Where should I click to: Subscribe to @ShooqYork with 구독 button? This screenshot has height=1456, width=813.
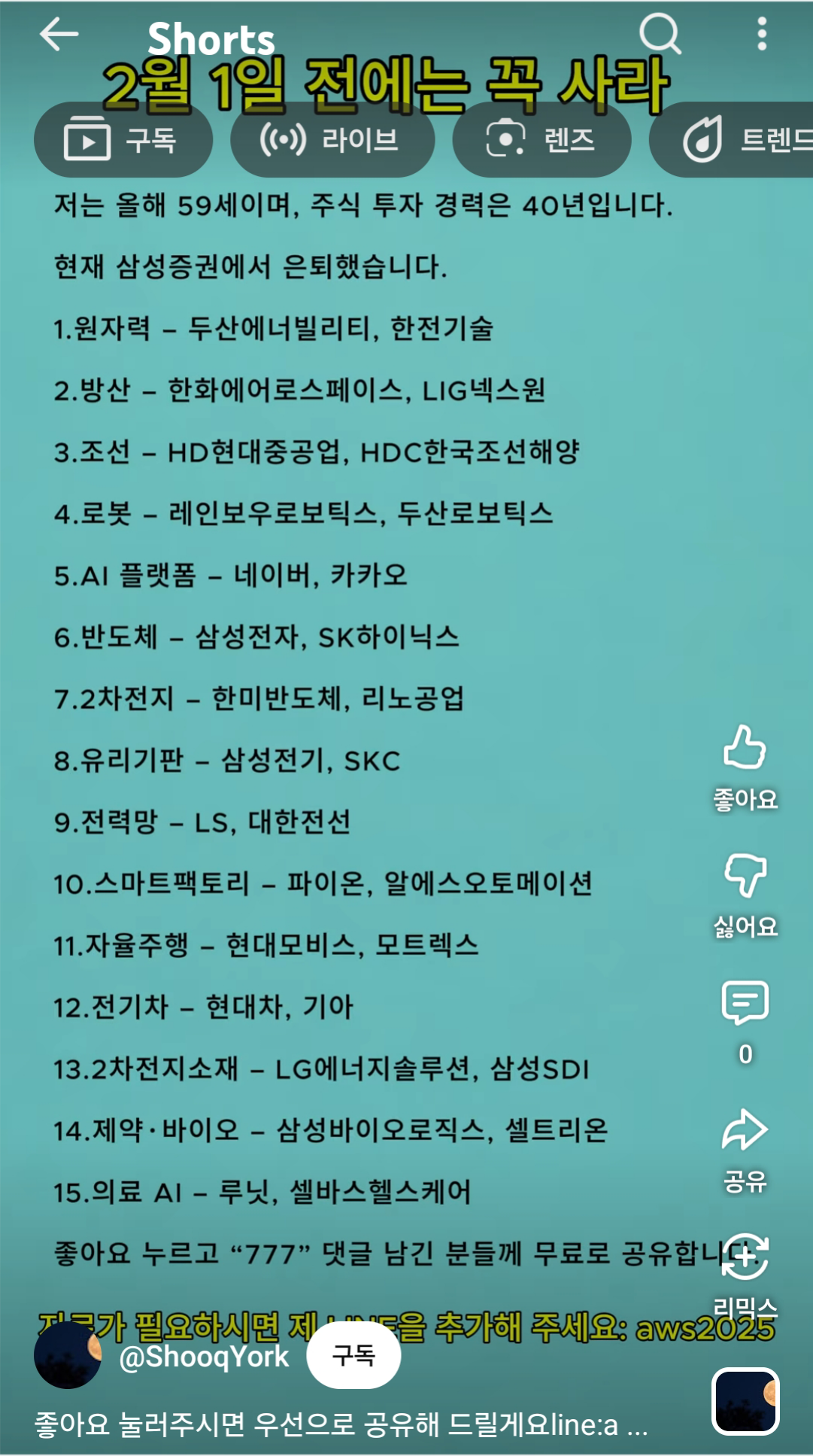pyautogui.click(x=353, y=1355)
